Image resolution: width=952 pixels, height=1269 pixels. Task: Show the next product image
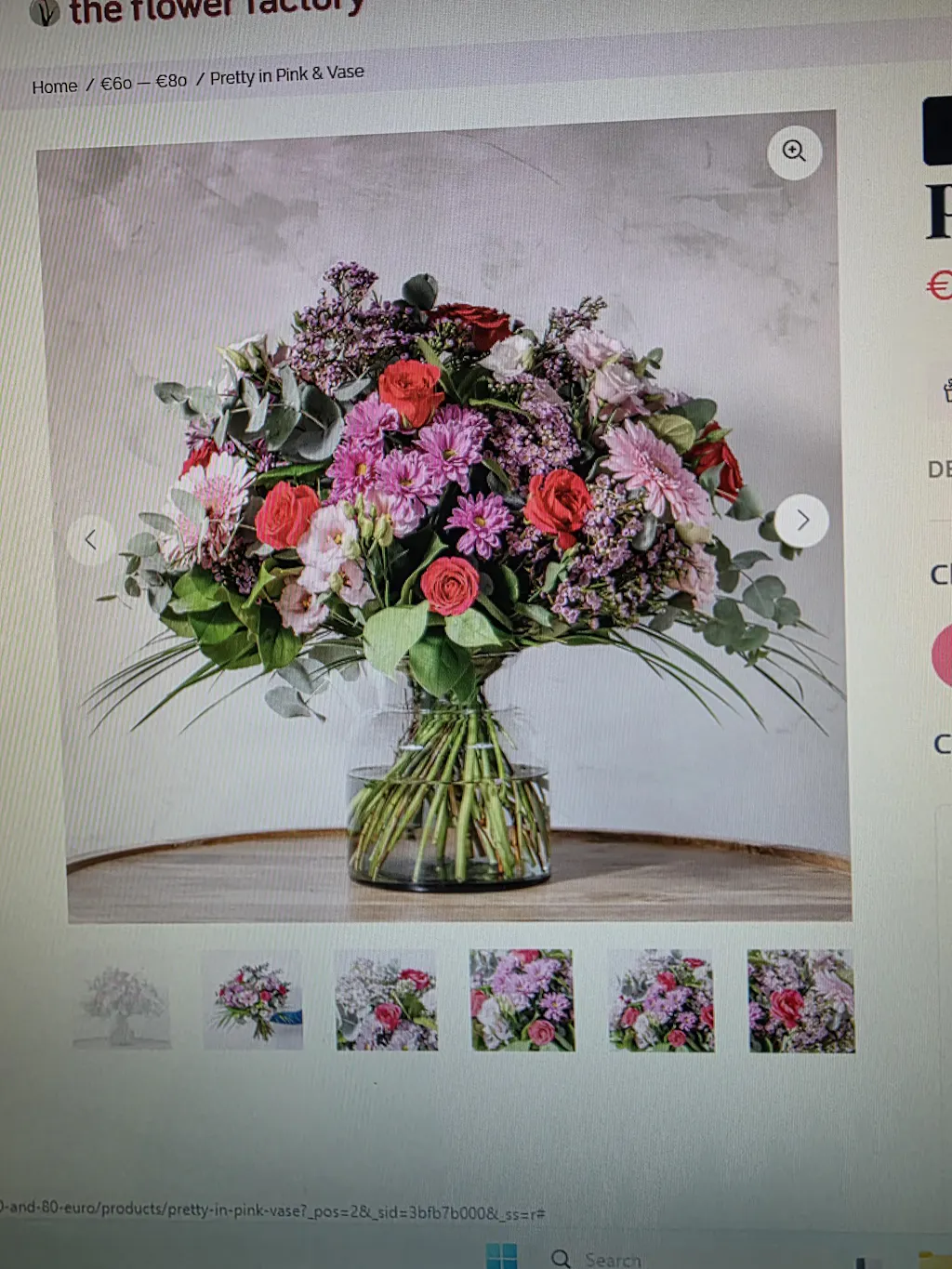coord(801,521)
